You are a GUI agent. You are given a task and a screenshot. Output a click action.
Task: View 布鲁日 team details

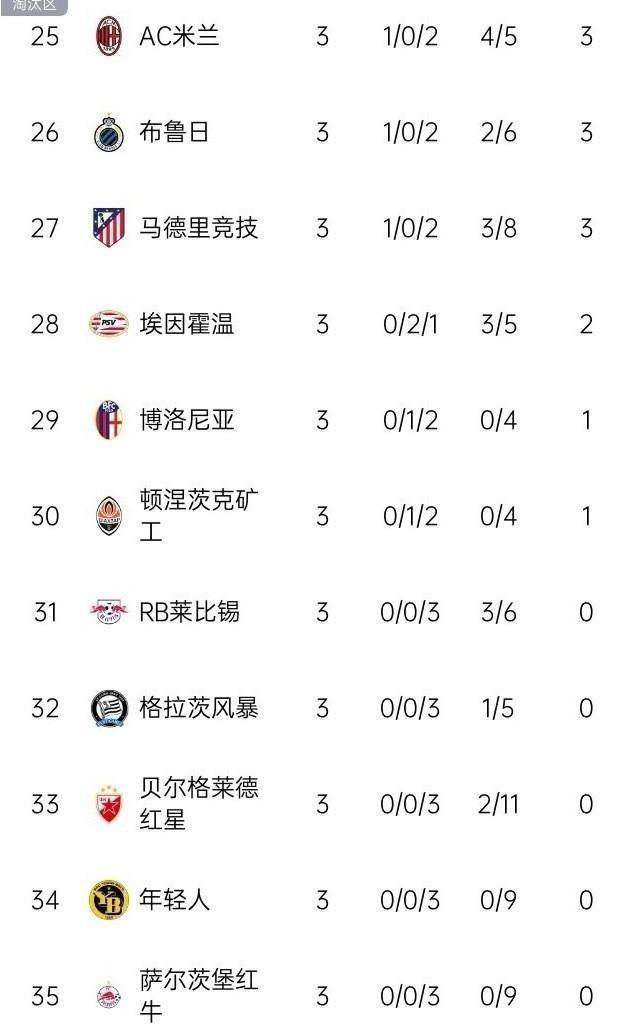pos(174,133)
